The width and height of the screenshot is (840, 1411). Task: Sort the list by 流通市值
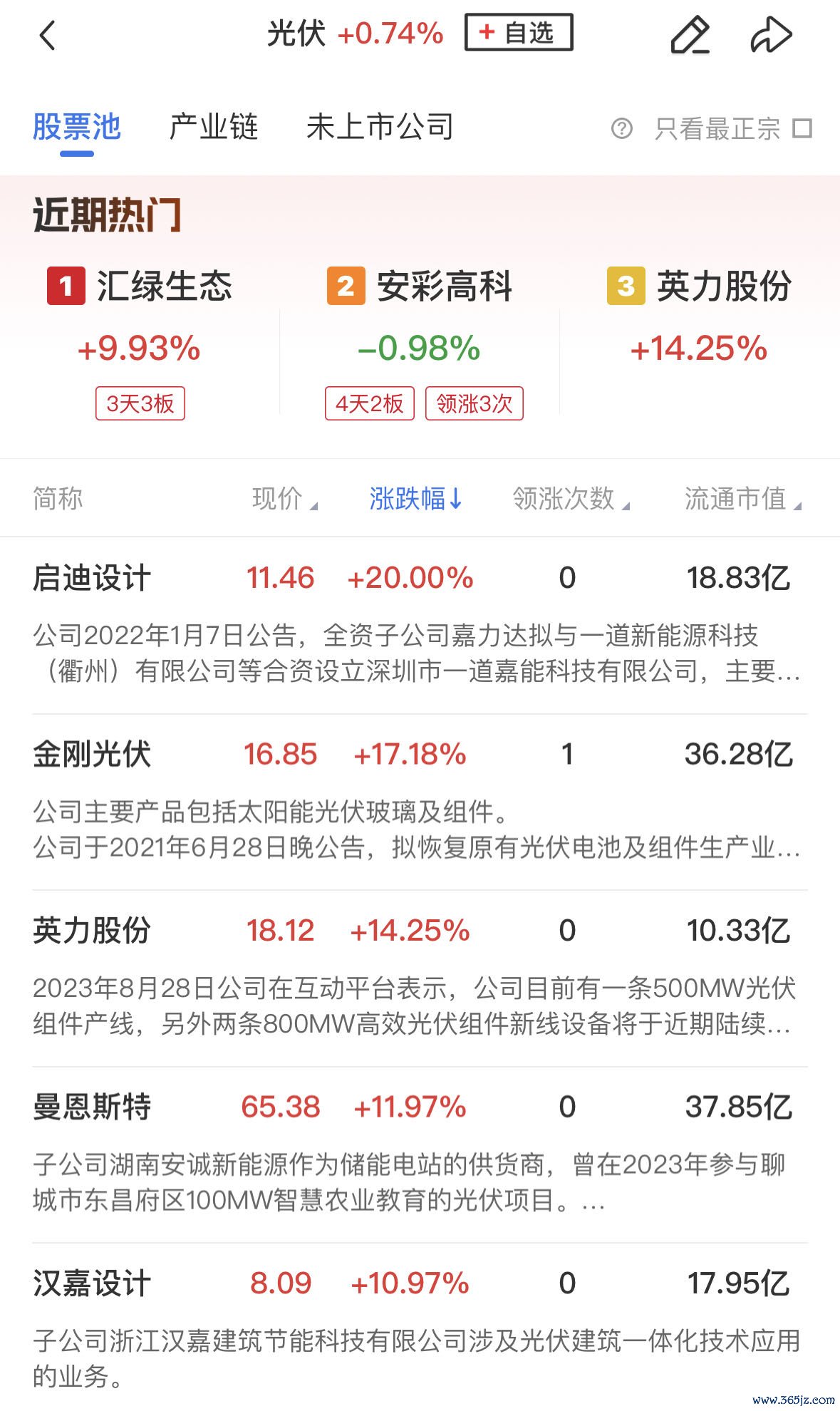742,499
